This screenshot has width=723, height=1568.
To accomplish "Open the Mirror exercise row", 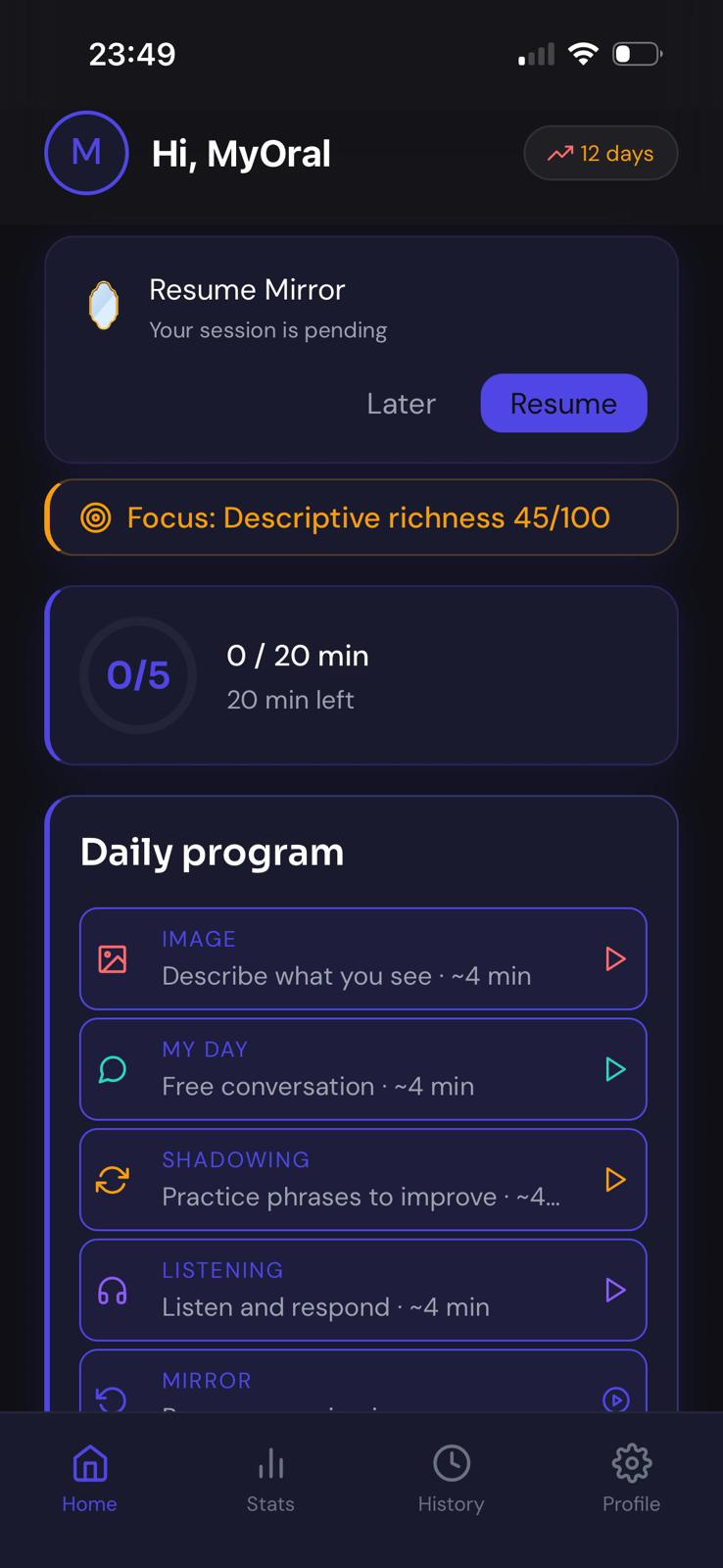I will pos(362,1381).
